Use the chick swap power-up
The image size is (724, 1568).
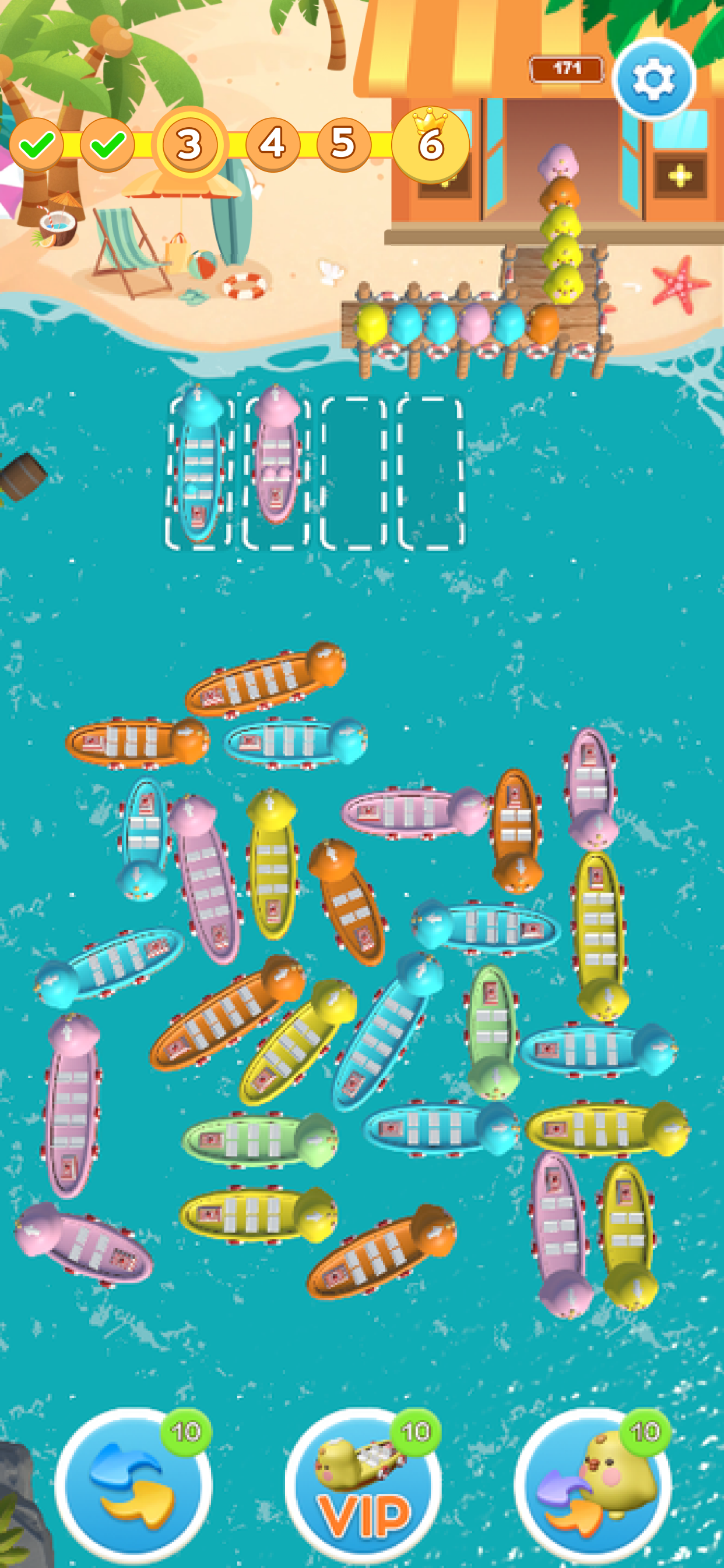(593, 1485)
